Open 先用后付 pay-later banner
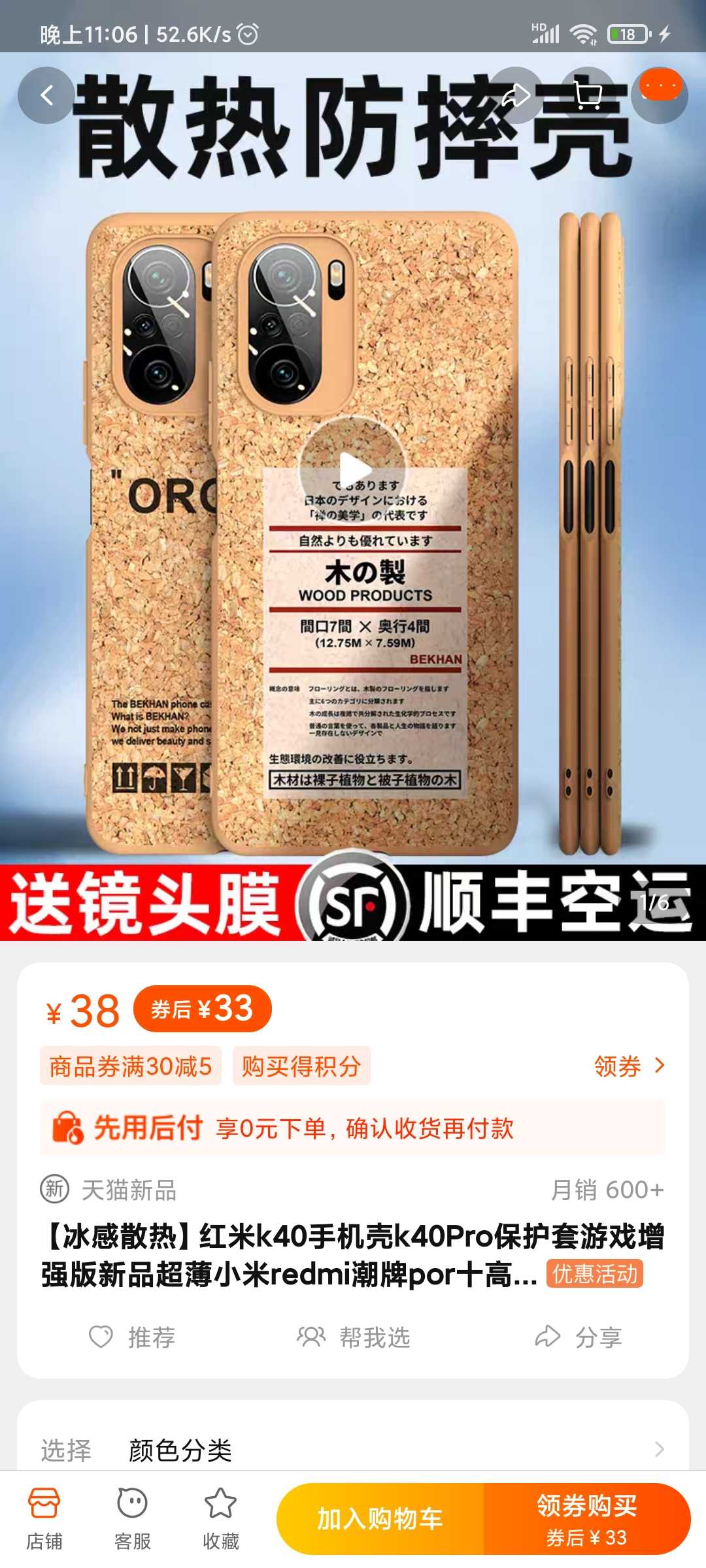This screenshot has width=706, height=1568. click(x=353, y=1128)
